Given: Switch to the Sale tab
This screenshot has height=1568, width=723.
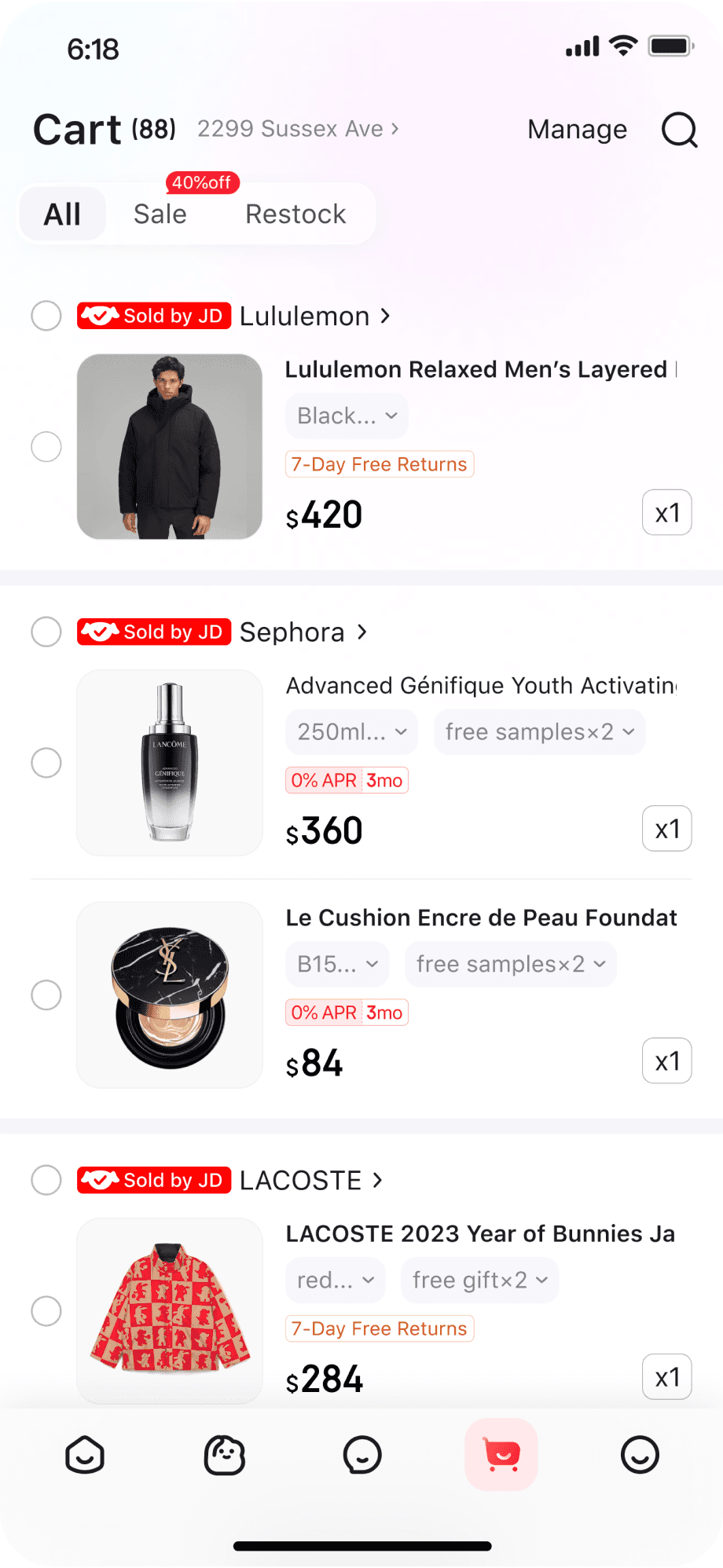Looking at the screenshot, I should point(160,214).
